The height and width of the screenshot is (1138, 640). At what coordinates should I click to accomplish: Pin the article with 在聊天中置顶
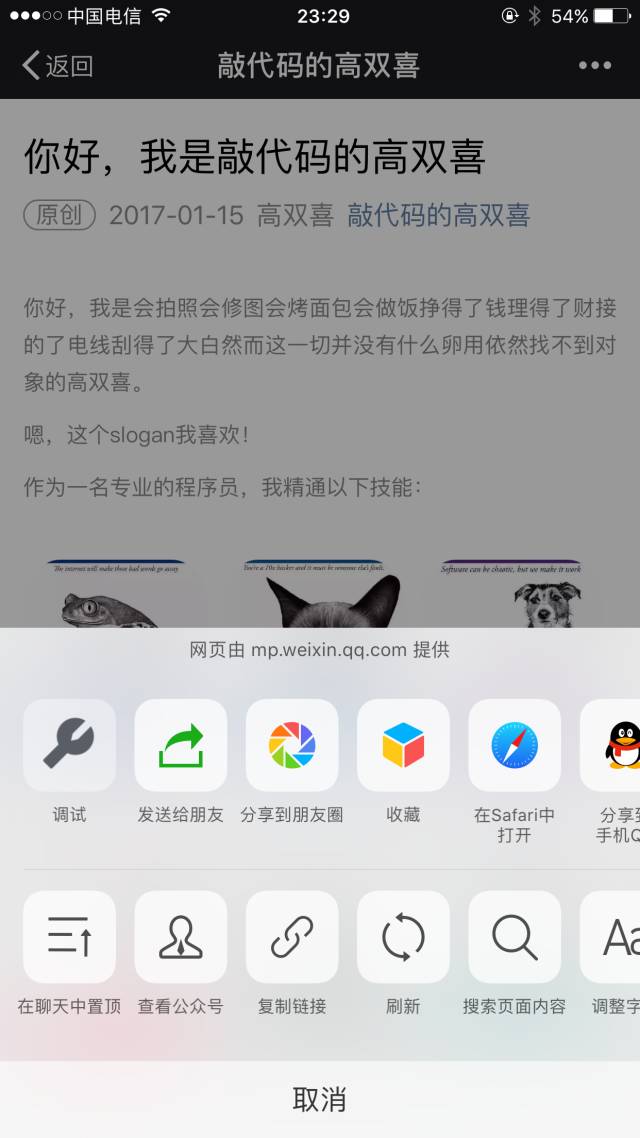pos(69,937)
